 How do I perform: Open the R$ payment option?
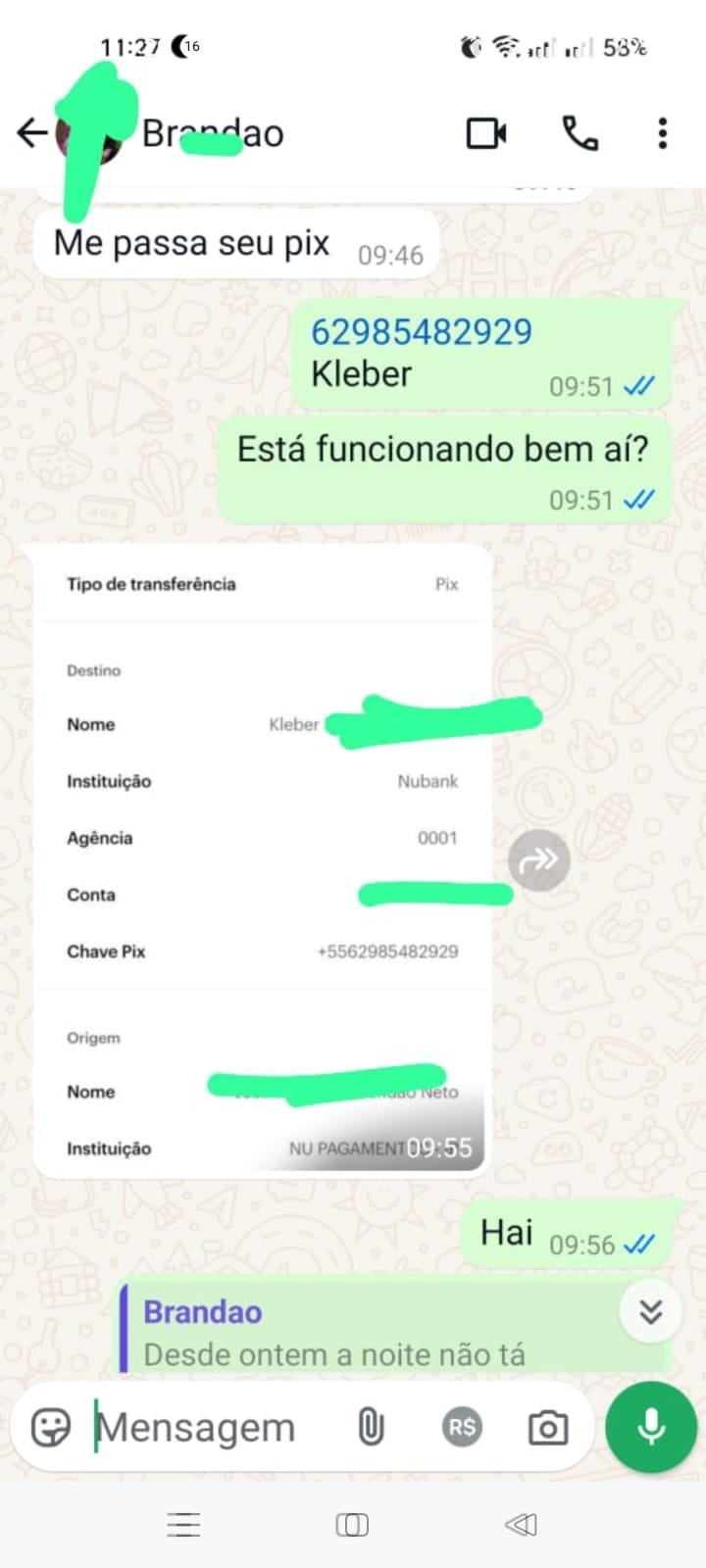coord(462,1427)
